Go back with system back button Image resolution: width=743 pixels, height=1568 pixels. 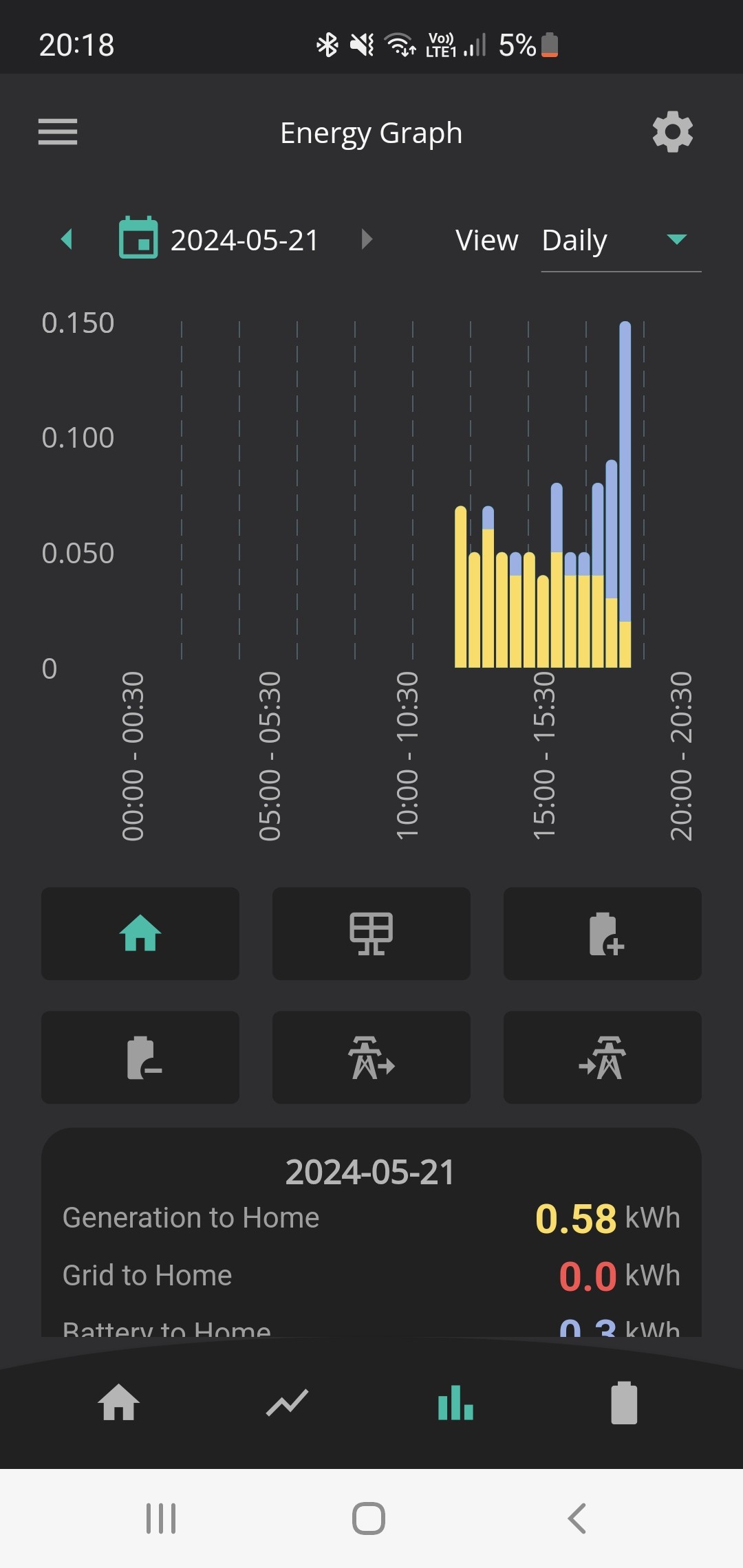click(x=577, y=1518)
